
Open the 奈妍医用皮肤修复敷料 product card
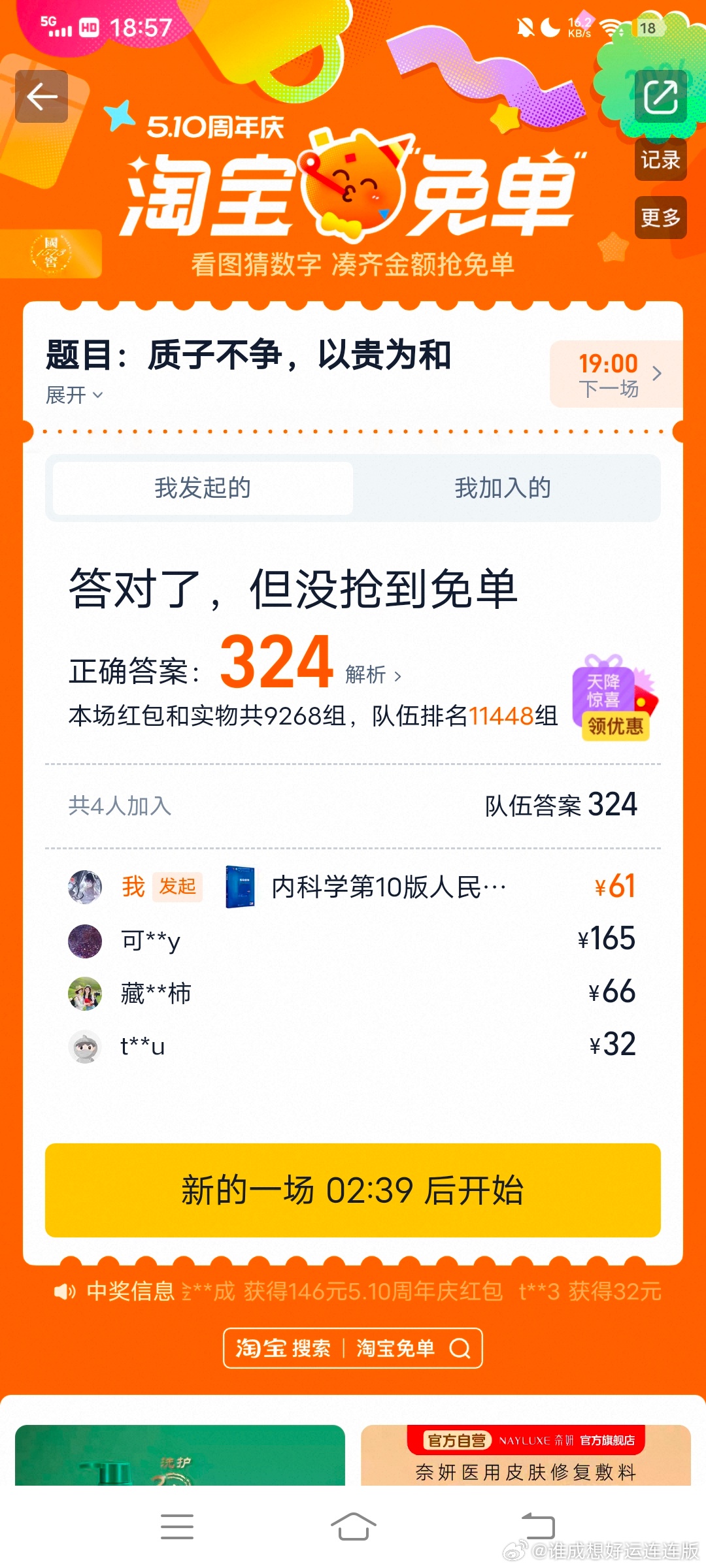point(526,1455)
